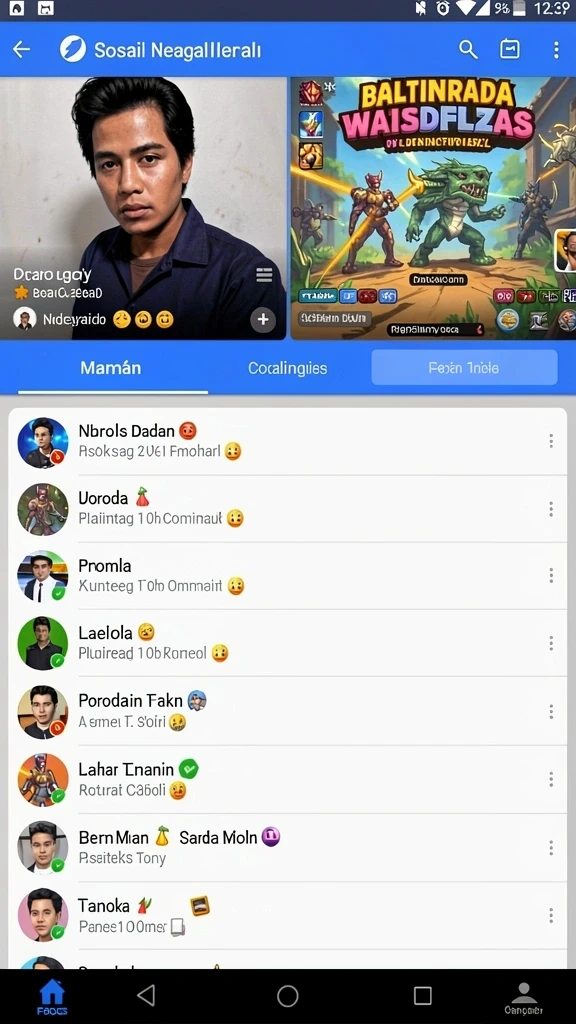Image resolution: width=576 pixels, height=1024 pixels.
Task: Select the Fean Tnde tab
Action: 464,368
